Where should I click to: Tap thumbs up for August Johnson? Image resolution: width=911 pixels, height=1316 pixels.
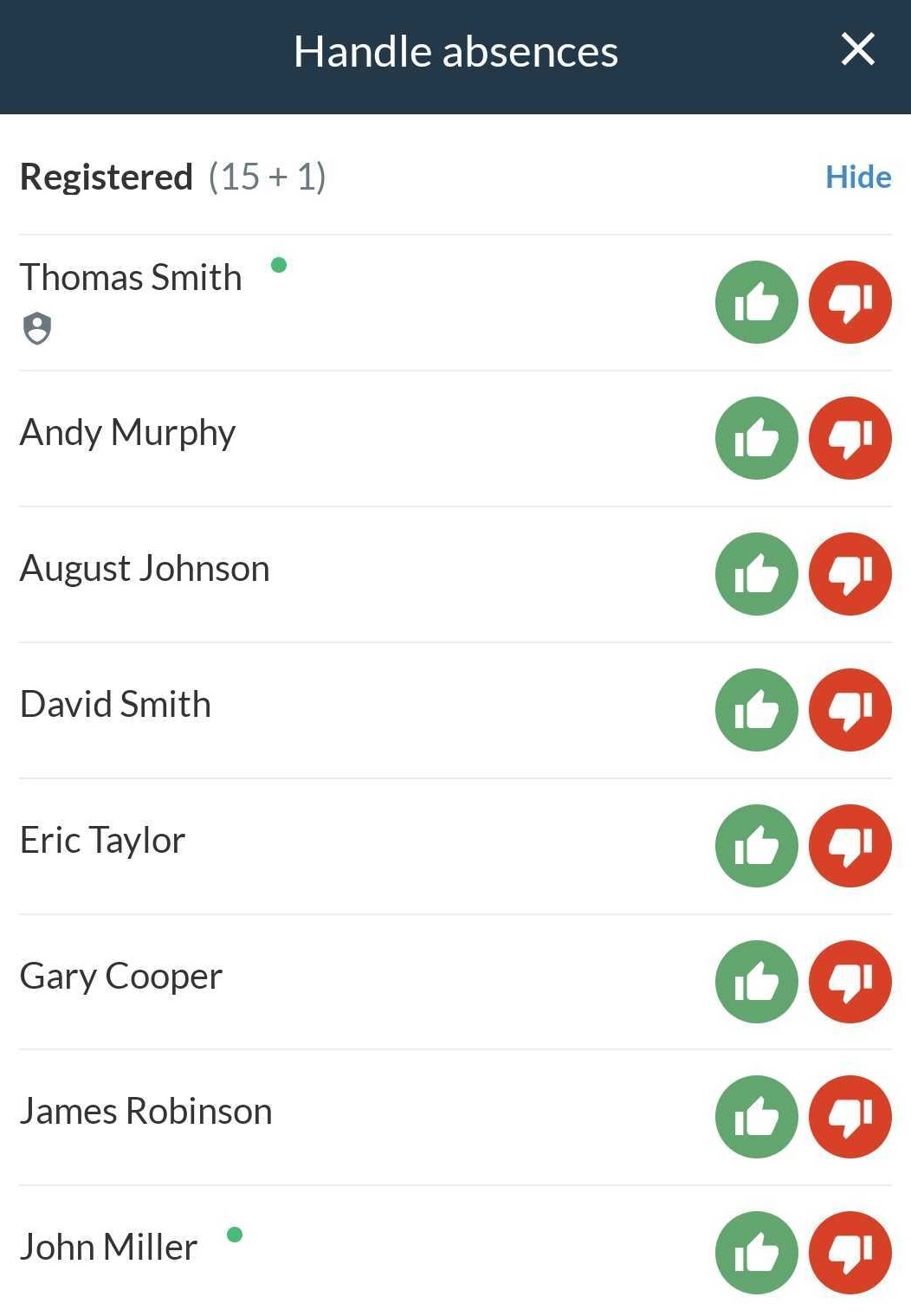(x=756, y=574)
